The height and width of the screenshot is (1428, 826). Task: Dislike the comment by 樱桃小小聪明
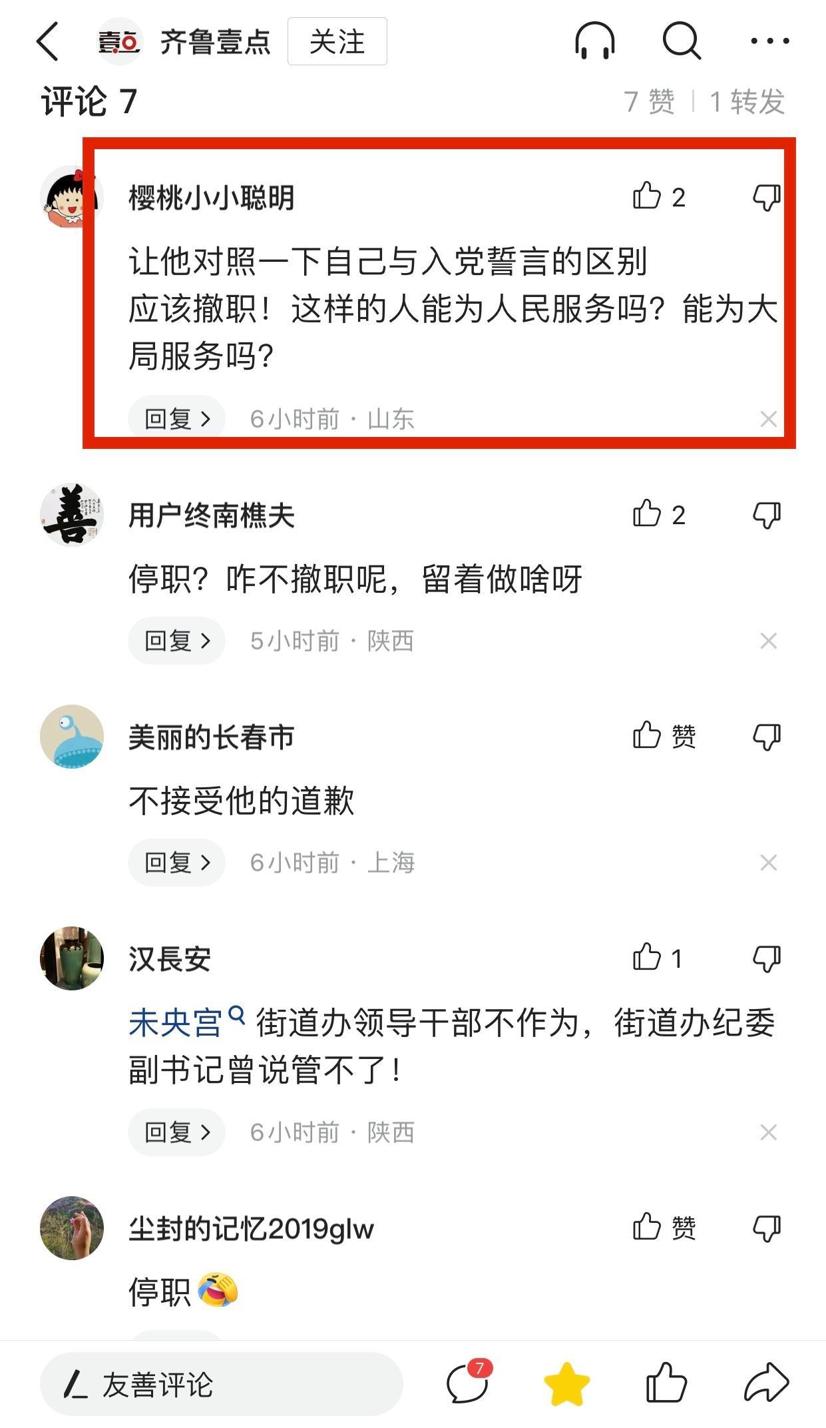pyautogui.click(x=767, y=196)
